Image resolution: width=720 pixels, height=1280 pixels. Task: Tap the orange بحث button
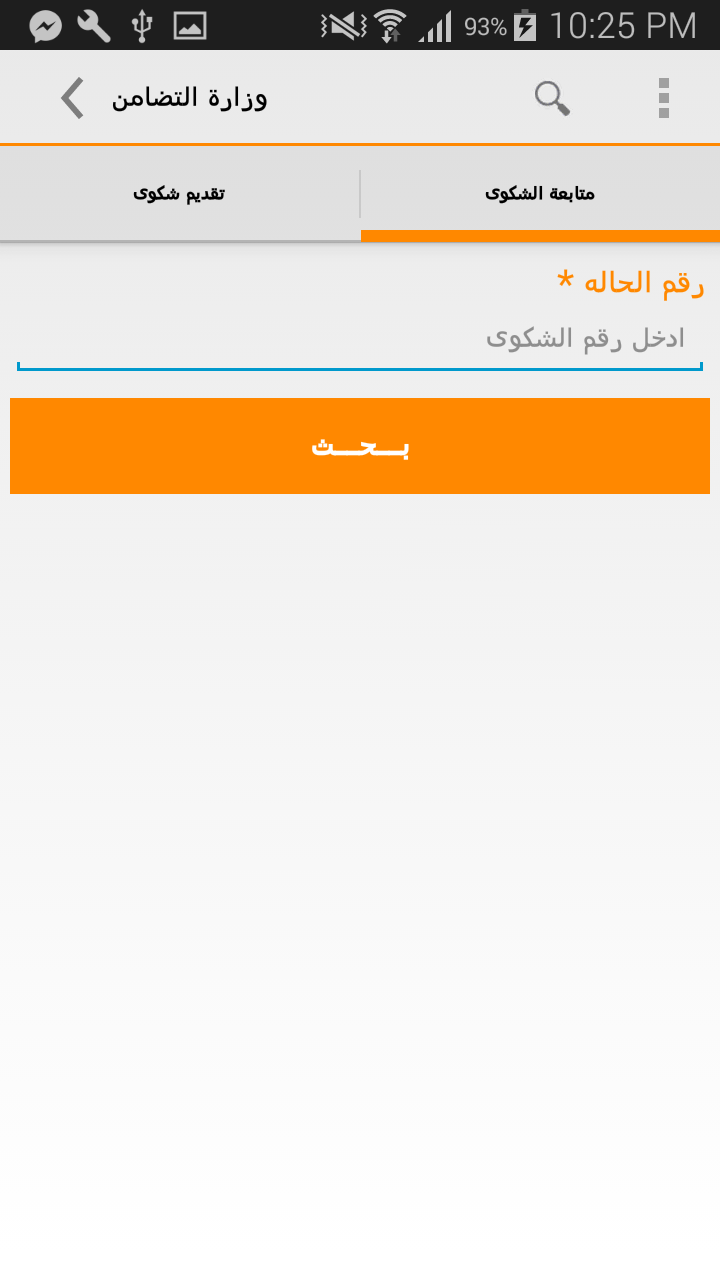[360, 446]
